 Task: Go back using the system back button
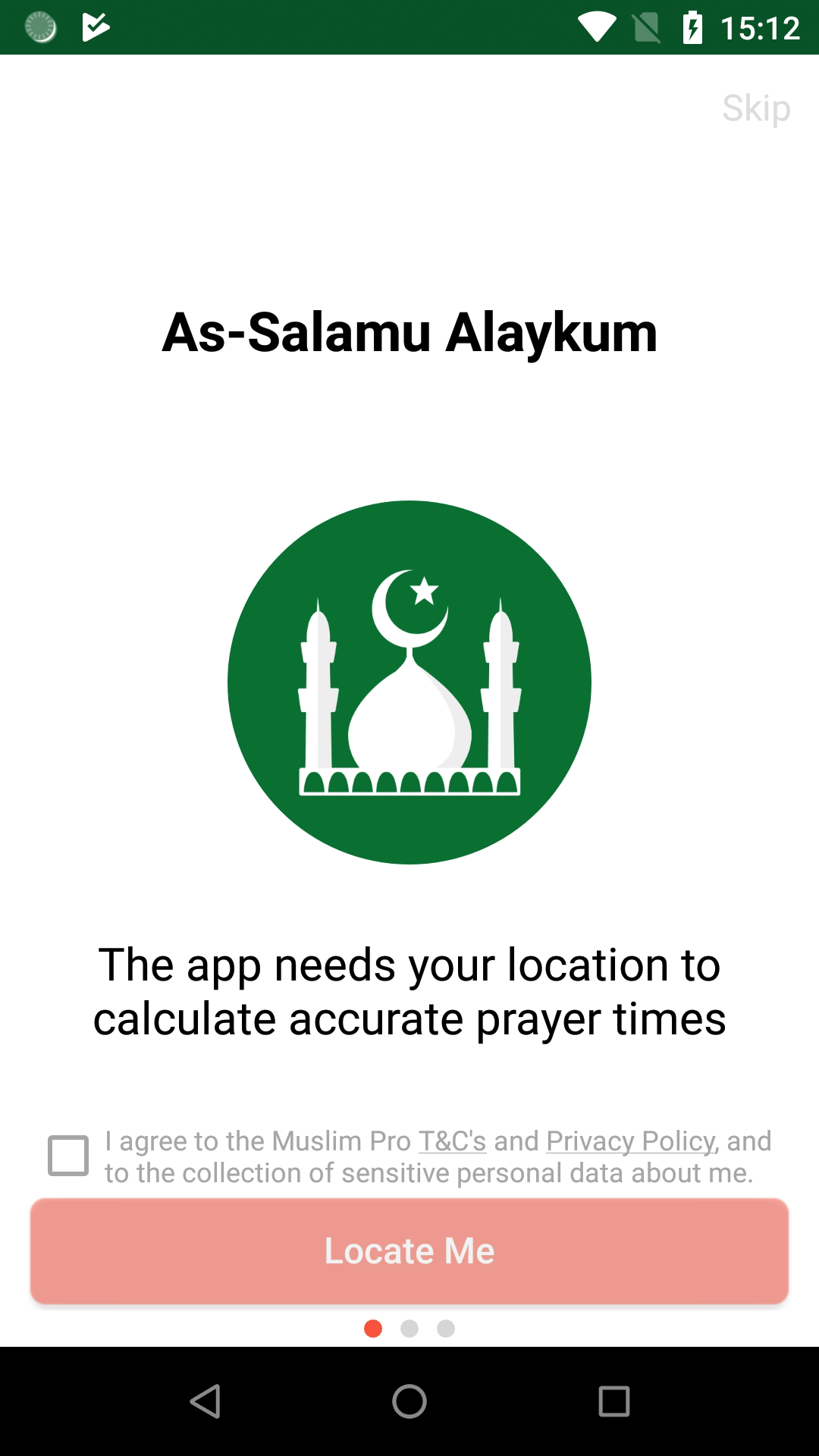[205, 1401]
